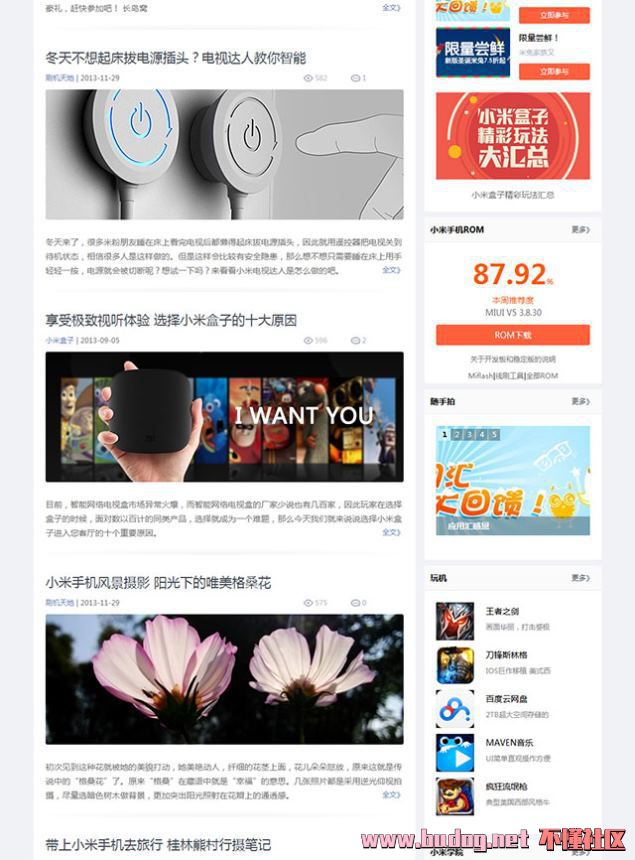Open the 小米盒子 category link

(x=60, y=341)
